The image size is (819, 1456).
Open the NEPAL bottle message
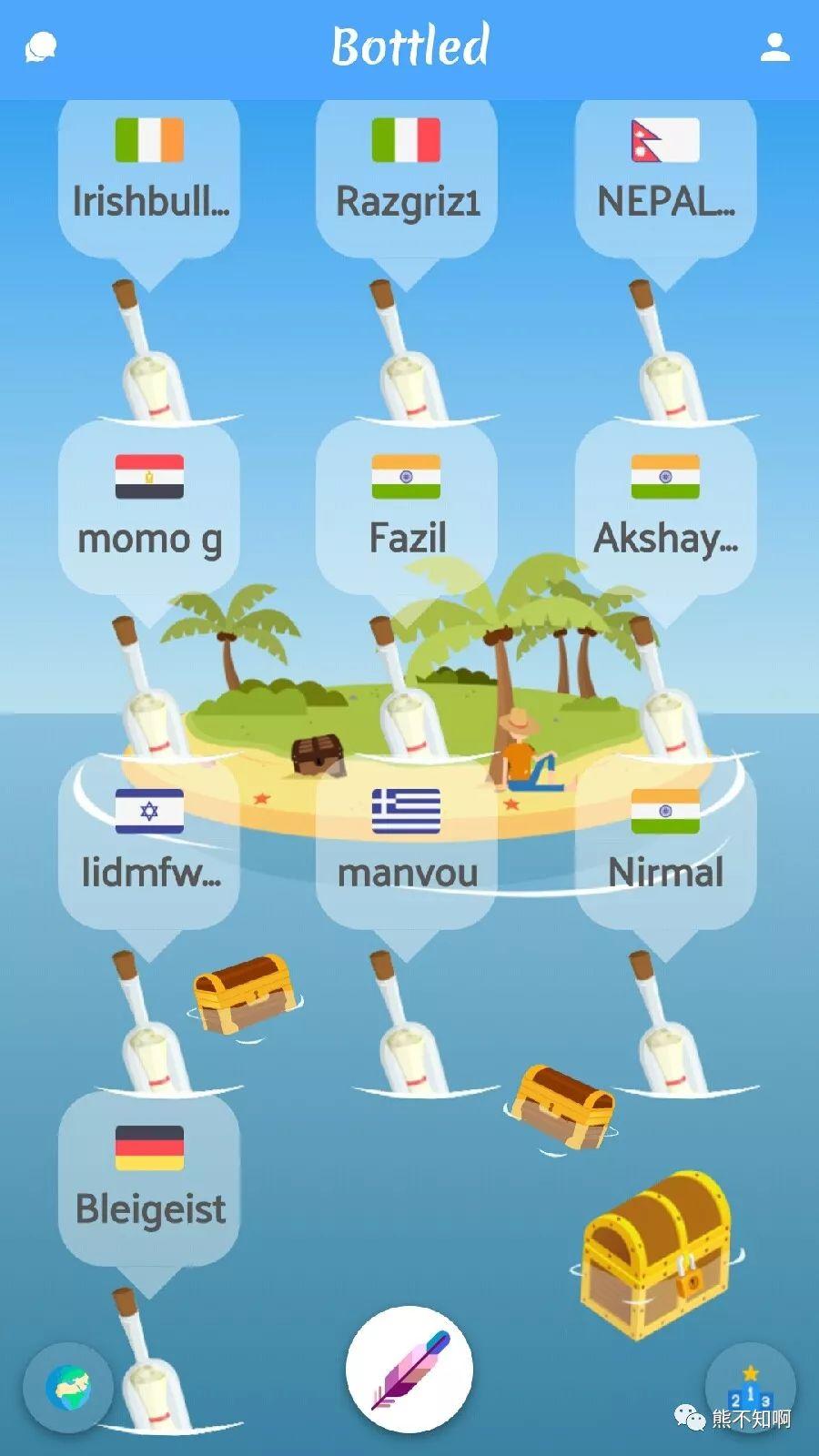[x=665, y=182]
